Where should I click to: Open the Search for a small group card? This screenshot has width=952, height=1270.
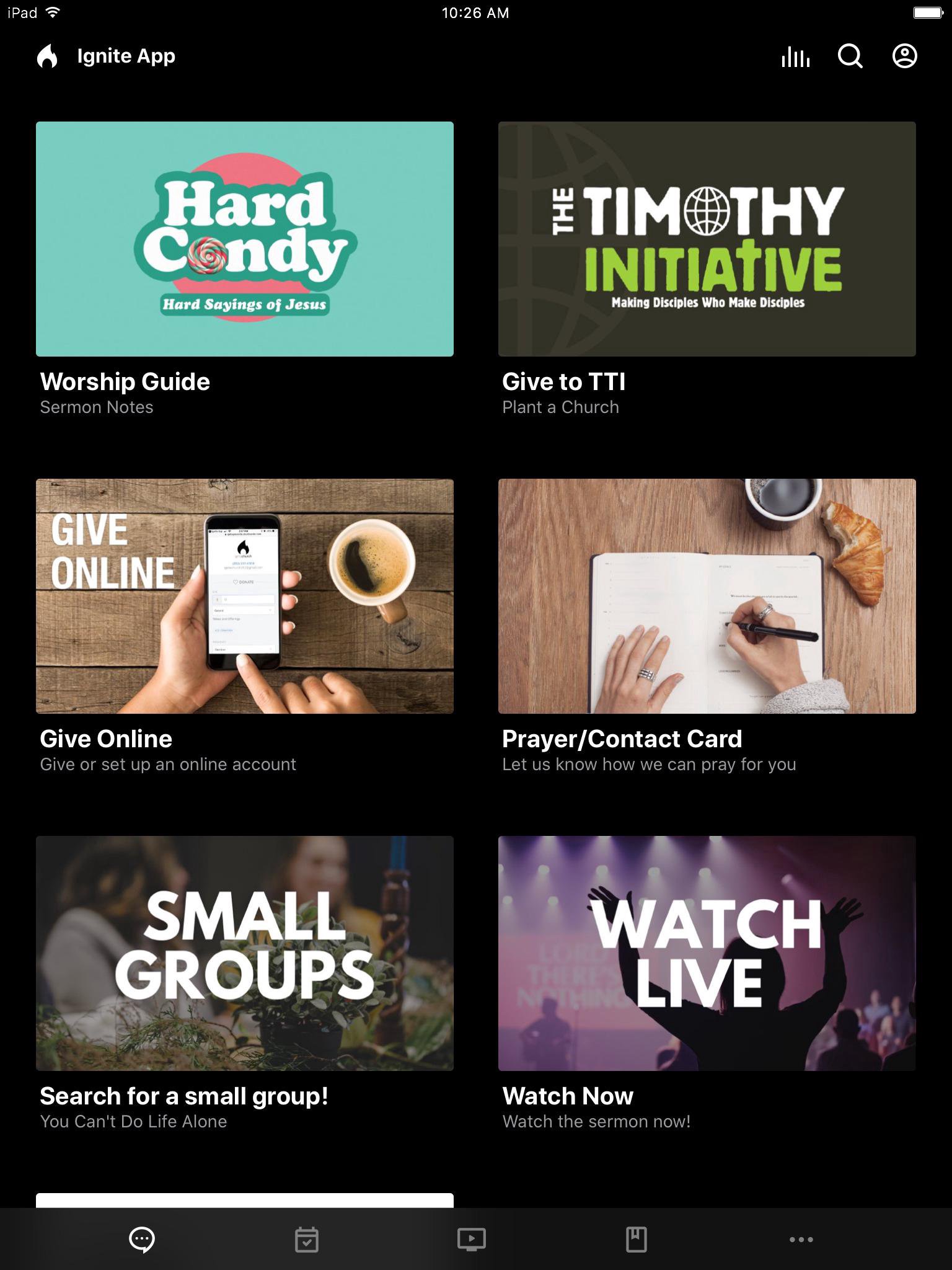coord(245,953)
